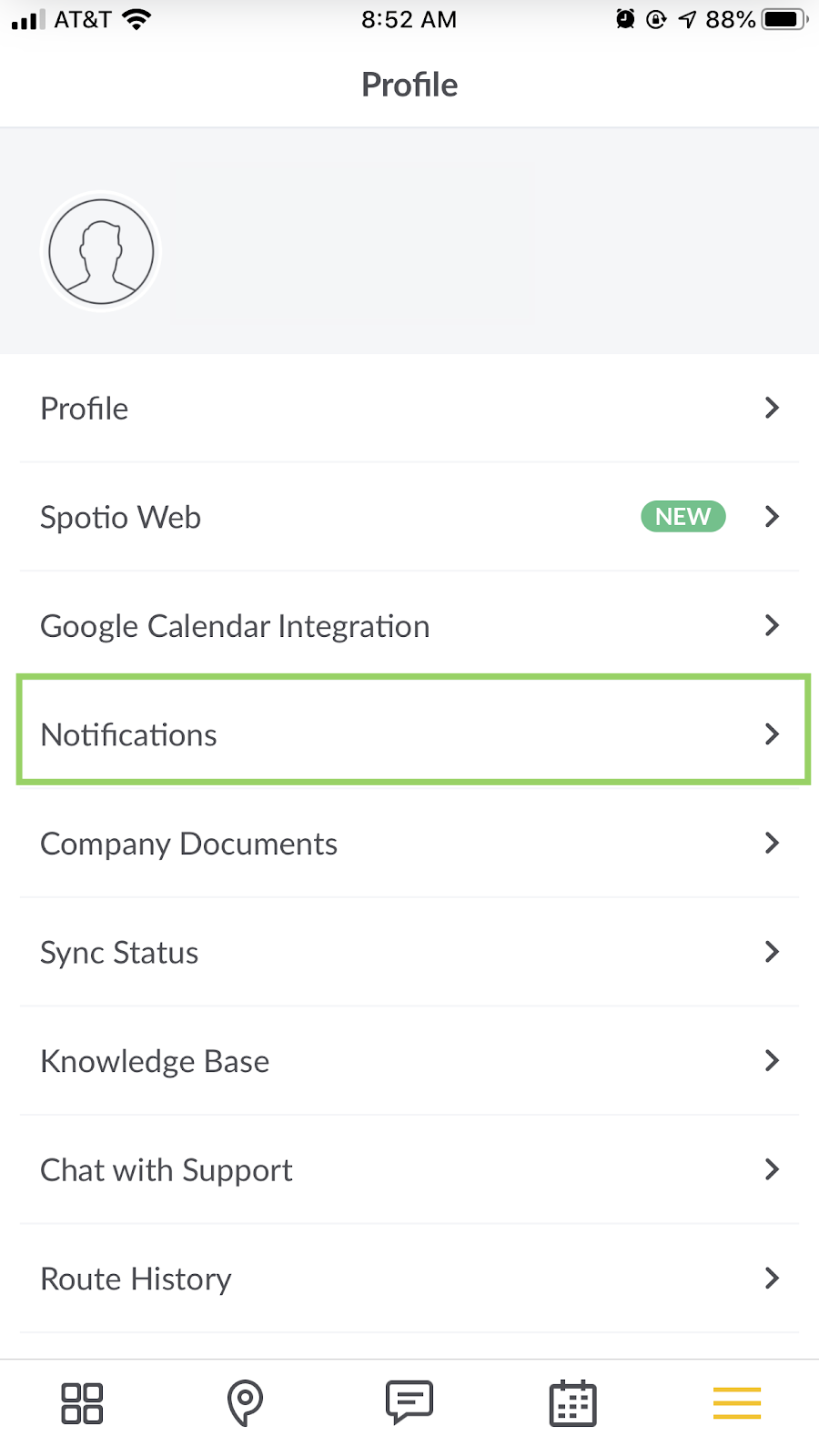Switch to the dashboard grid tab
This screenshot has height=1456, width=819.
[x=82, y=1403]
